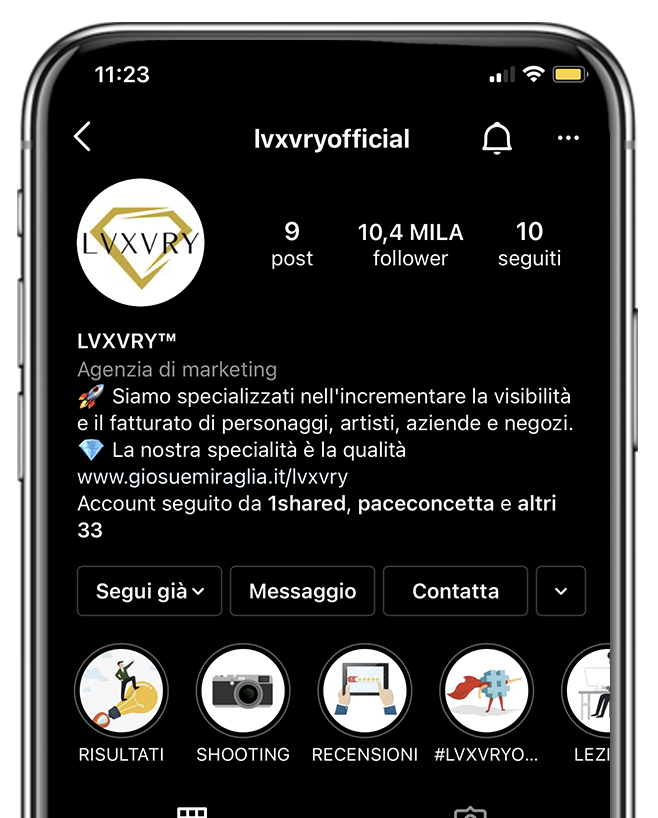Expand the Segui già dropdown
Screen dimensions: 658x818
coord(150,591)
